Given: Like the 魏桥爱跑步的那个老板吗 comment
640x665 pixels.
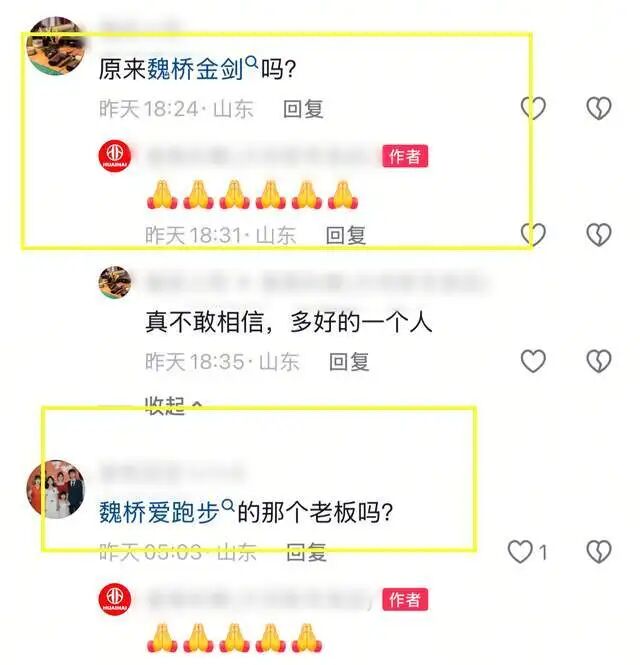Looking at the screenshot, I should 521,551.
